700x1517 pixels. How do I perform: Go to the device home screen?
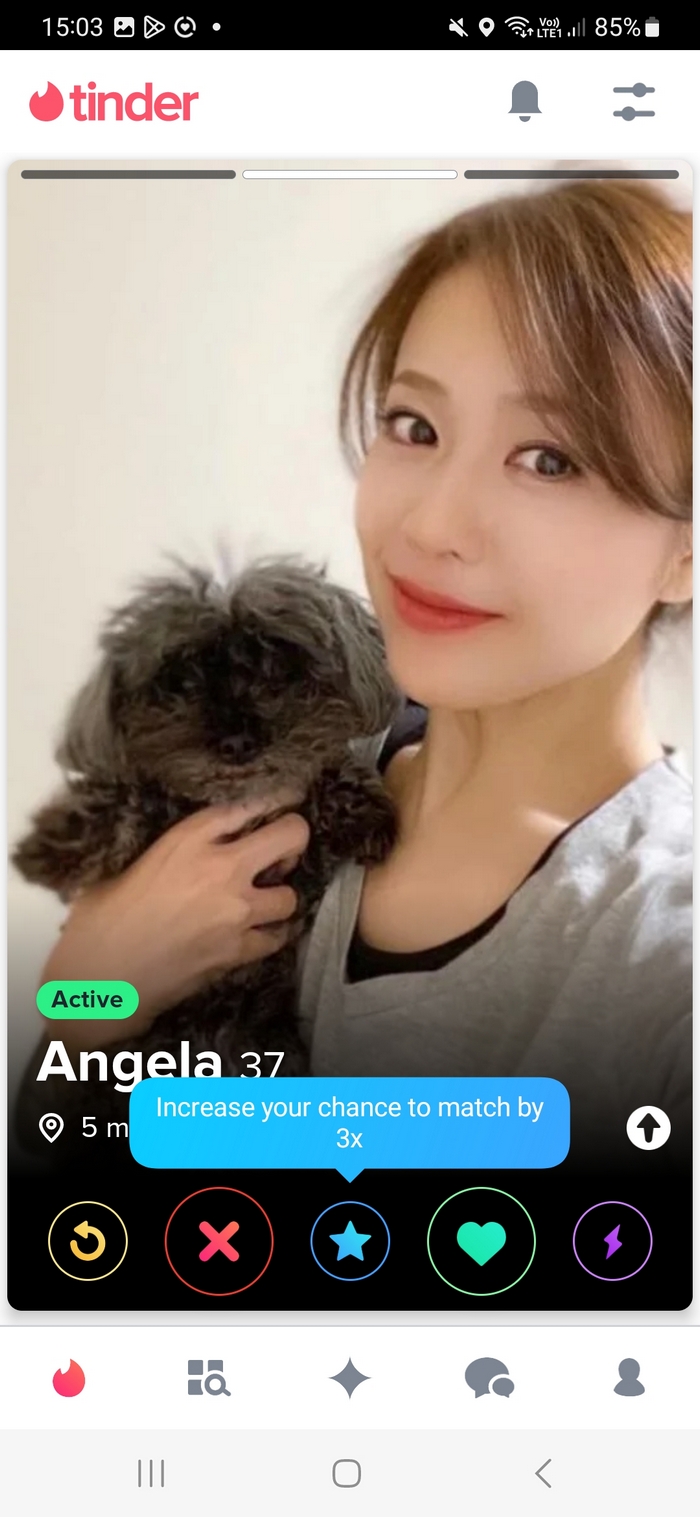point(346,1472)
